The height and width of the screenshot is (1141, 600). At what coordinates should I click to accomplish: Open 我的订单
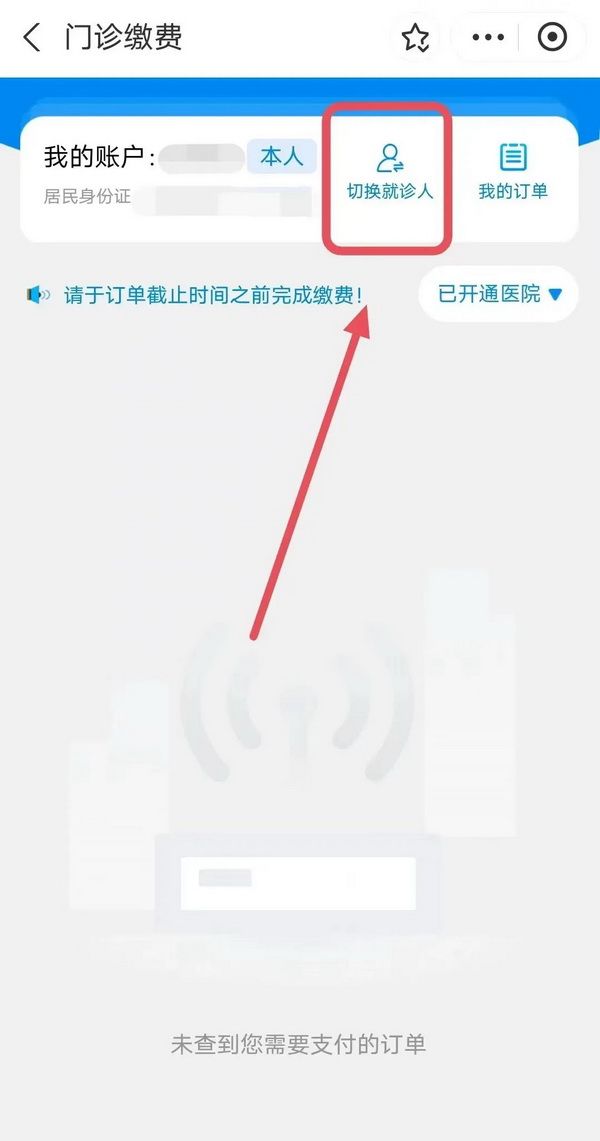513,173
